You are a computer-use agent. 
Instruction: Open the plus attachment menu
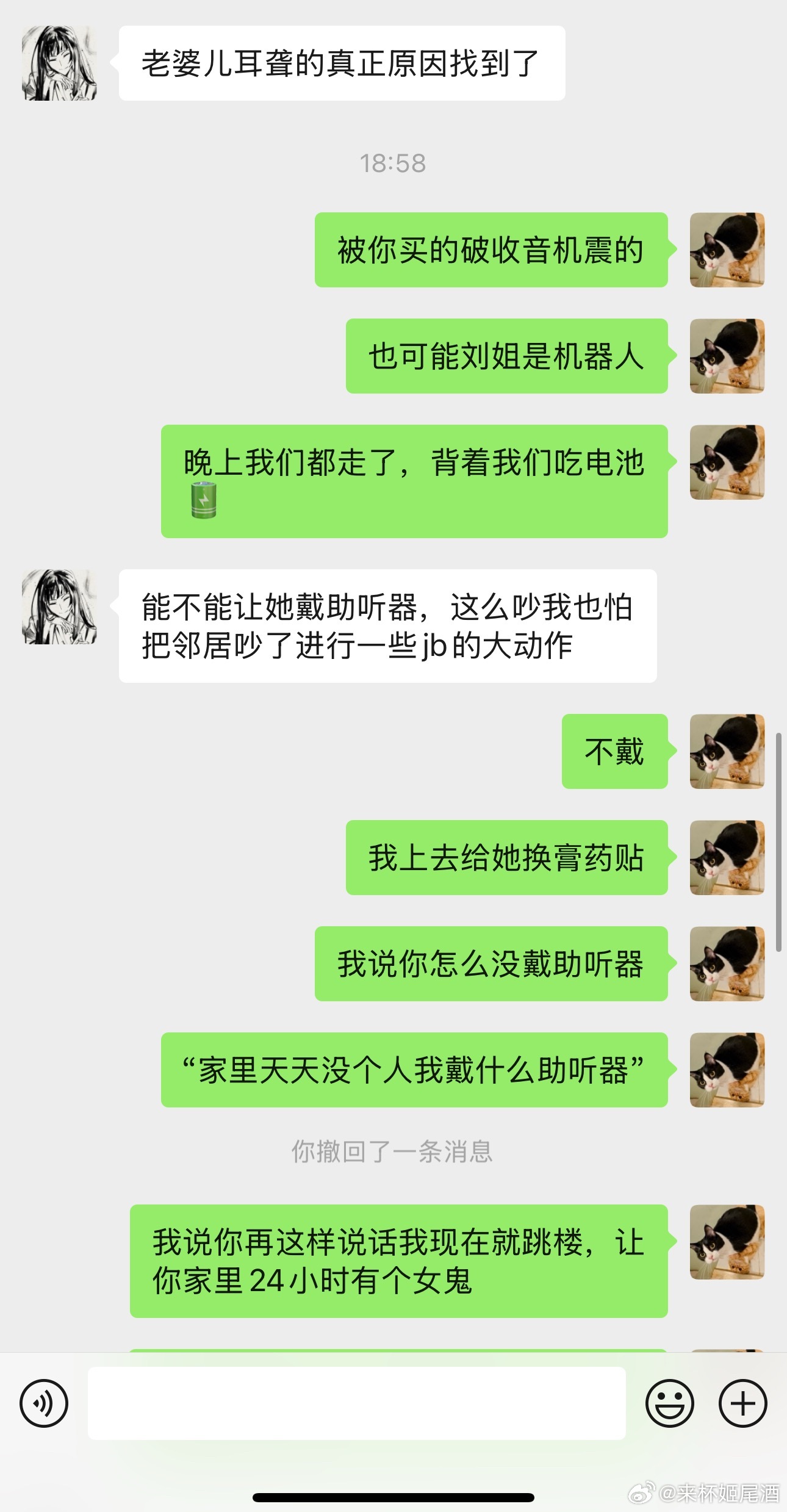(x=742, y=1403)
